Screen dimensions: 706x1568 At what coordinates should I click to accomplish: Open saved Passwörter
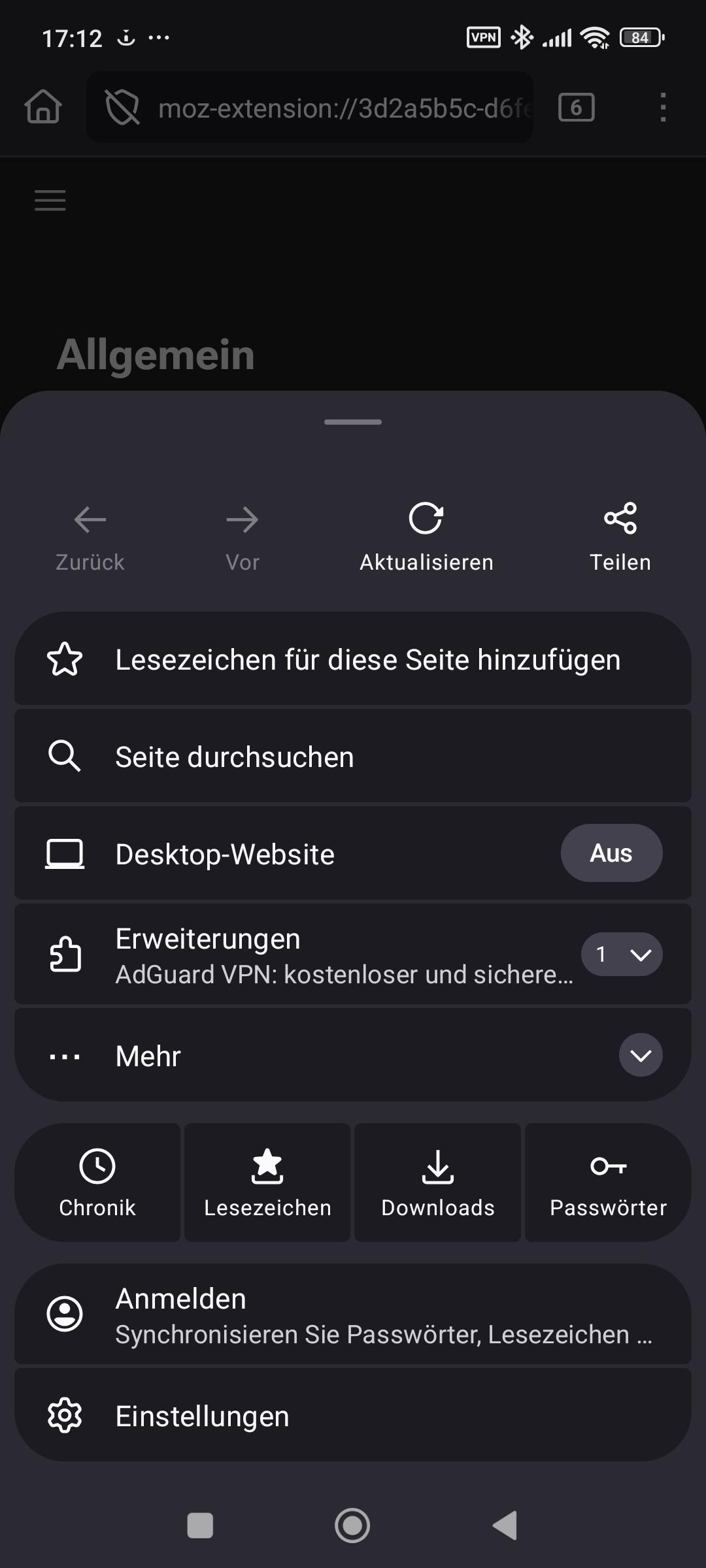click(x=608, y=1182)
